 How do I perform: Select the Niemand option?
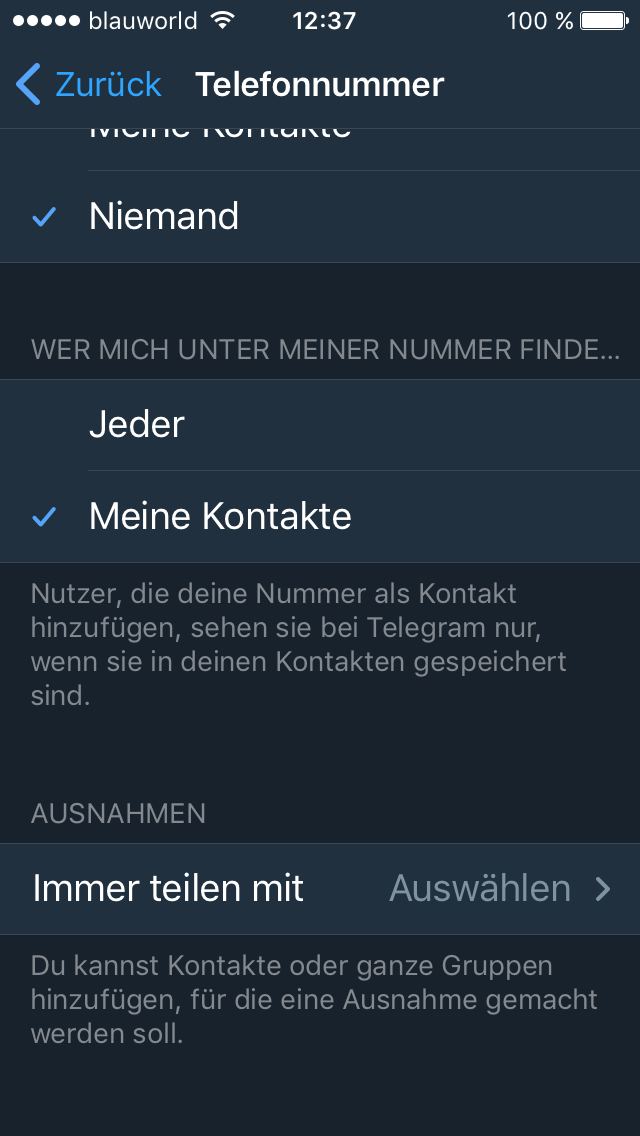click(x=320, y=217)
